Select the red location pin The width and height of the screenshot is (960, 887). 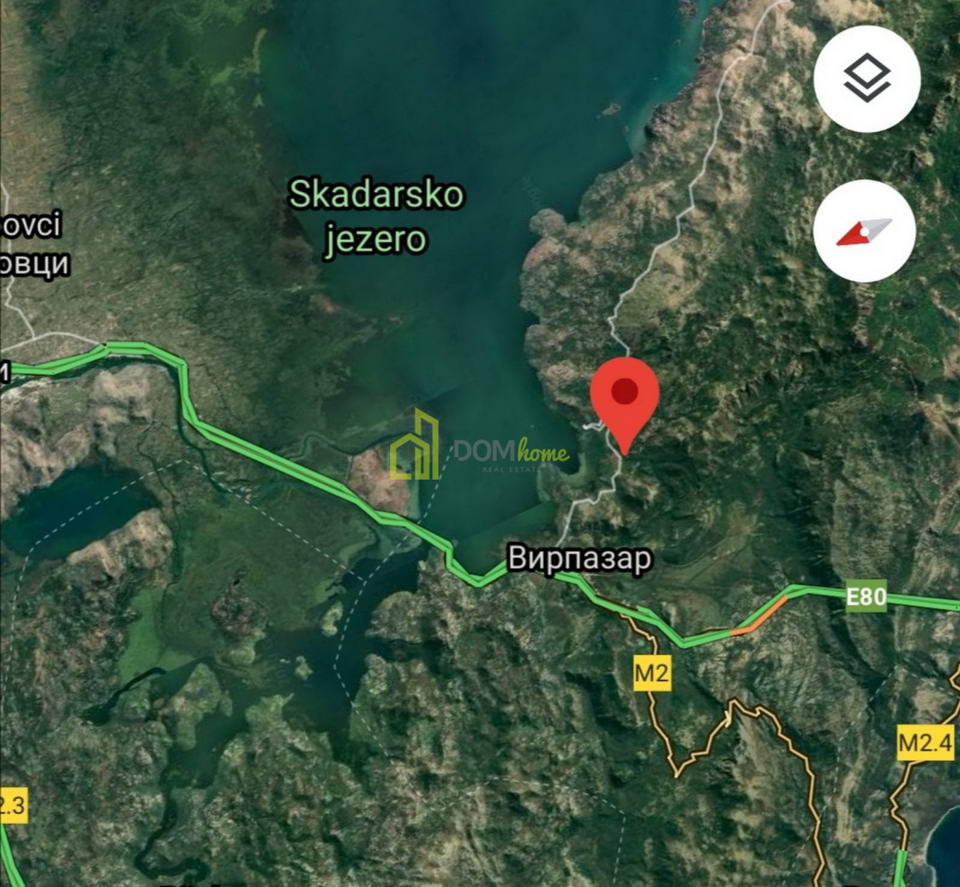pyautogui.click(x=625, y=397)
